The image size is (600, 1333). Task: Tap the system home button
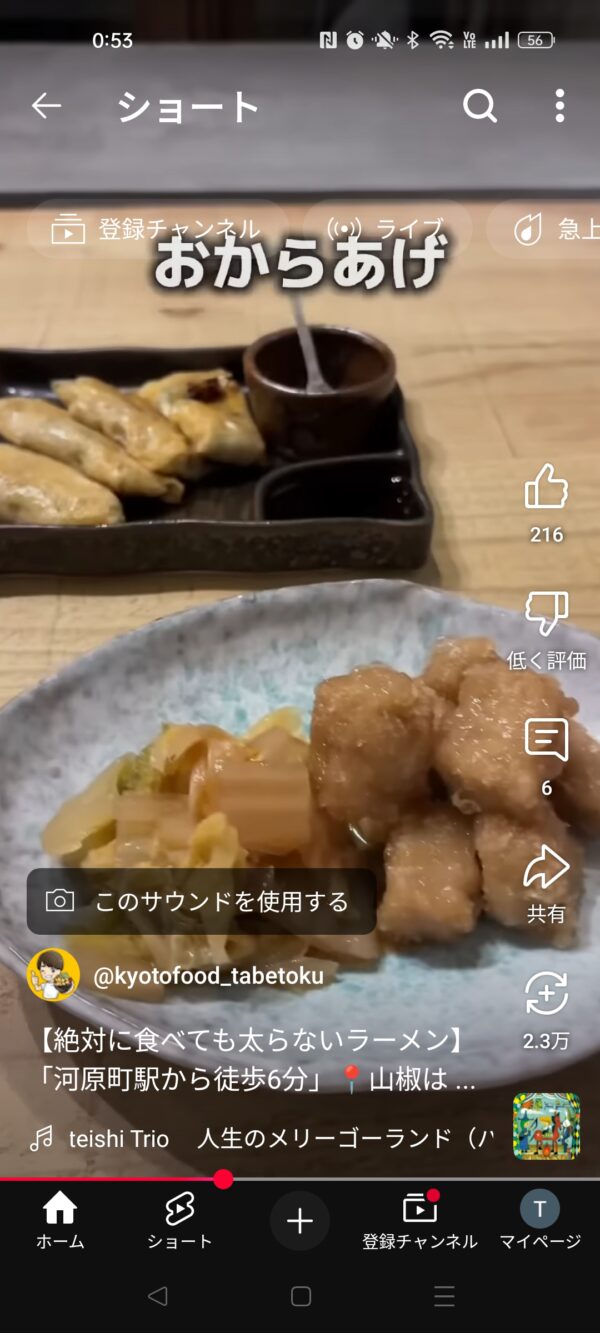pos(300,1297)
